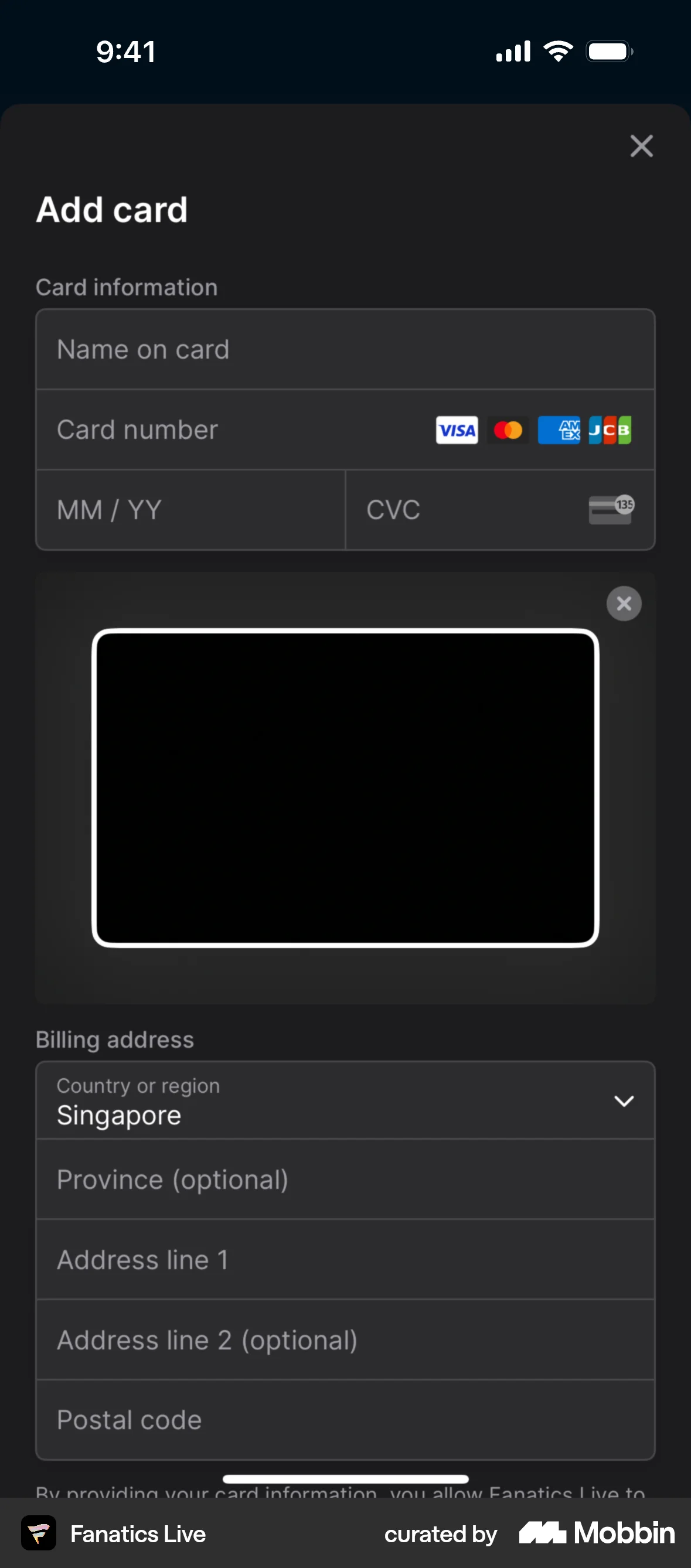Enter the Postal code field

point(345,1420)
